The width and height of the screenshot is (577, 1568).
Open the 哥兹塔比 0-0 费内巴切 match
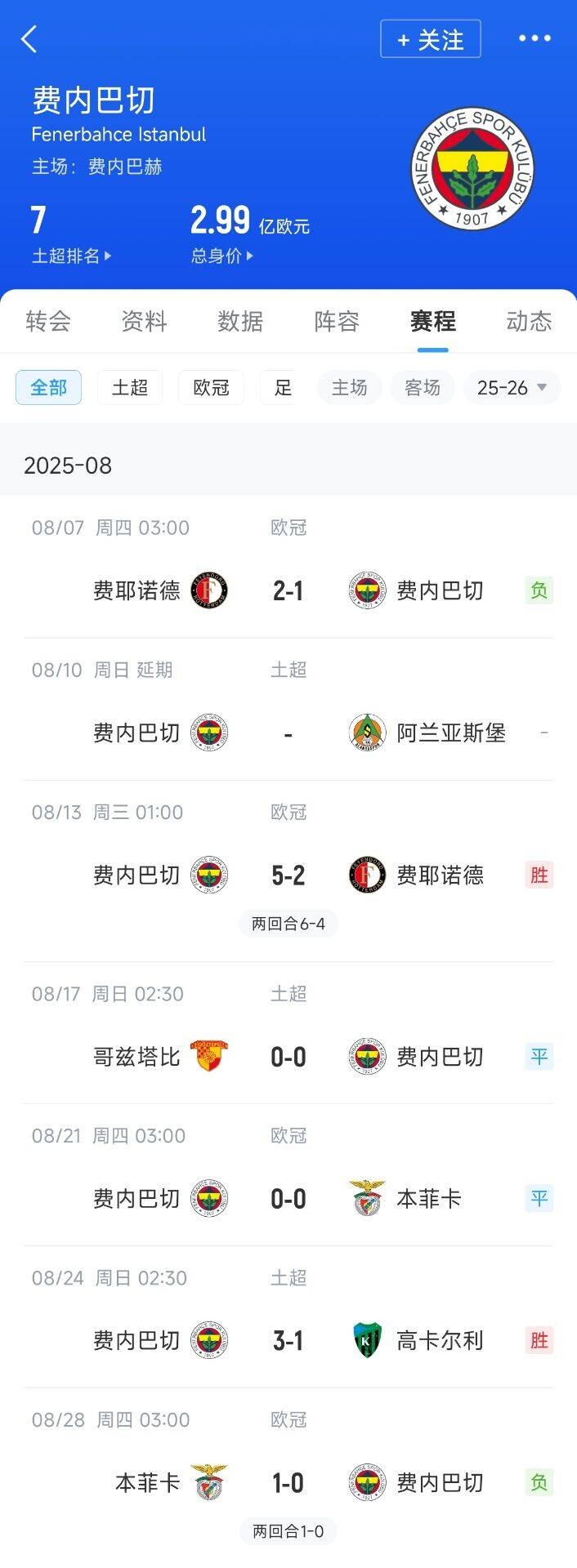pyautogui.click(x=288, y=1057)
